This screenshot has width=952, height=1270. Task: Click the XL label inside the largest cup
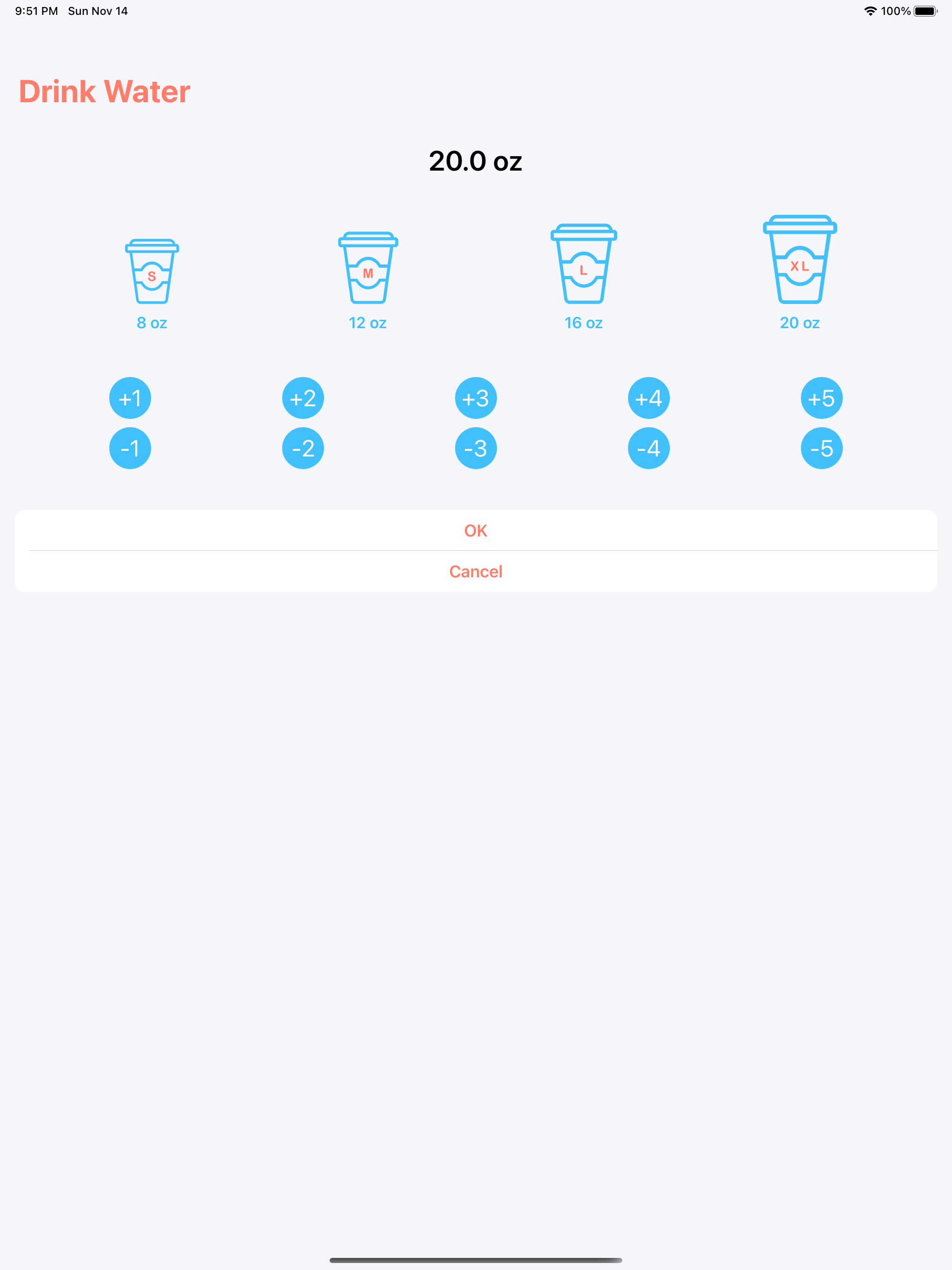[x=800, y=265]
